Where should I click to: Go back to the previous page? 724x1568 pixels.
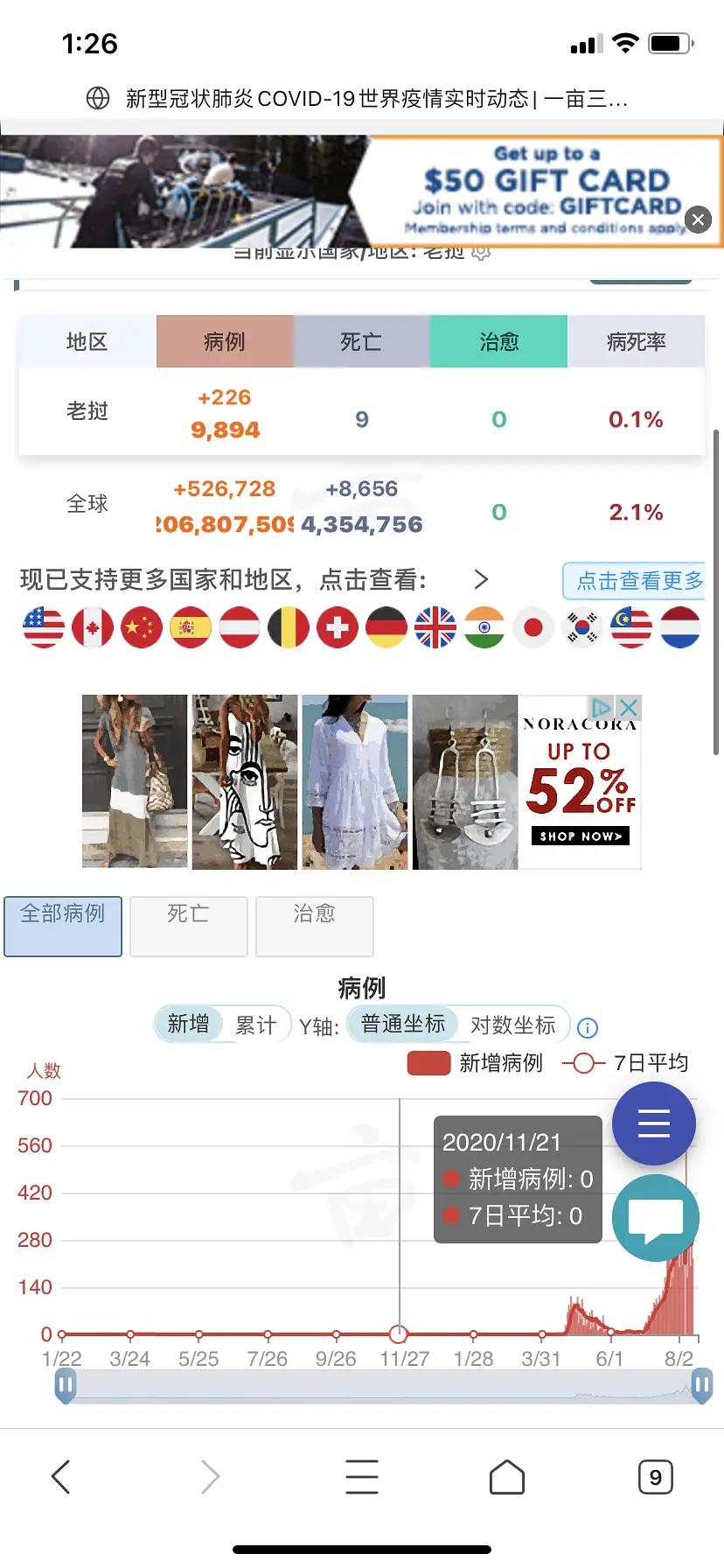(60, 1477)
